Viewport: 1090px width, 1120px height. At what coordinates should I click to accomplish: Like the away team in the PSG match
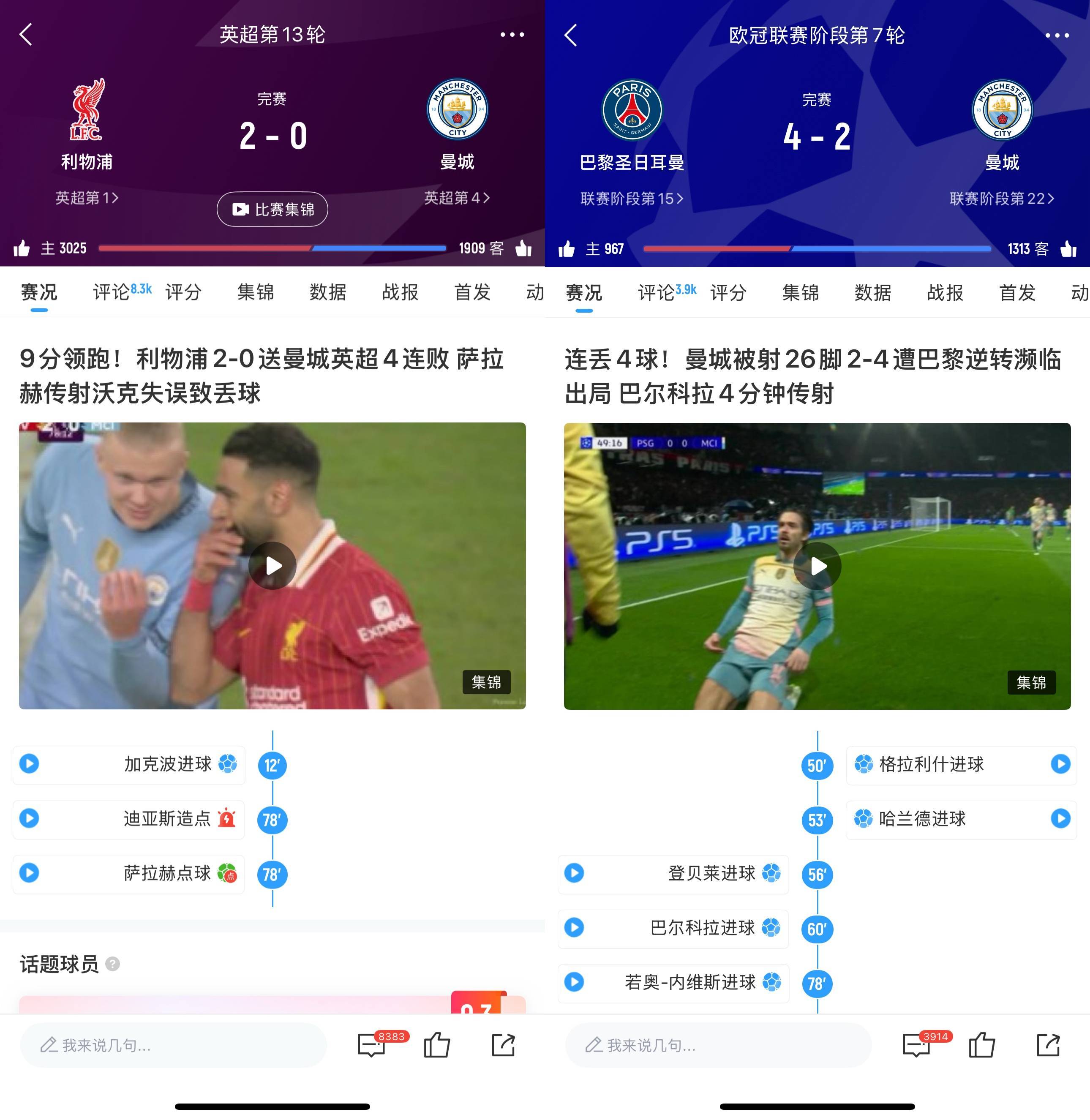[1068, 249]
